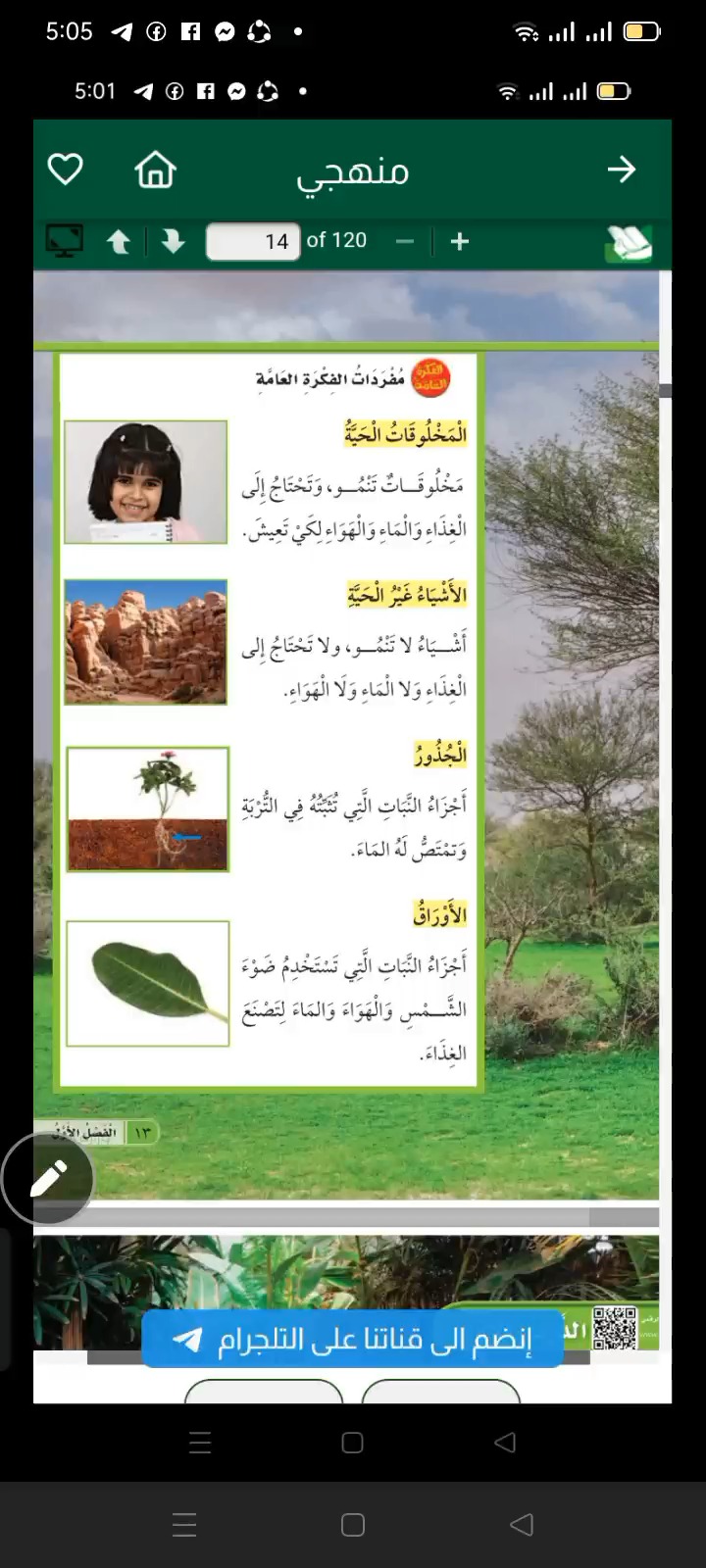Image resolution: width=706 pixels, height=1568 pixels.
Task: Open presentation mode in the PDF toolbar
Action: pyautogui.click(x=65, y=241)
